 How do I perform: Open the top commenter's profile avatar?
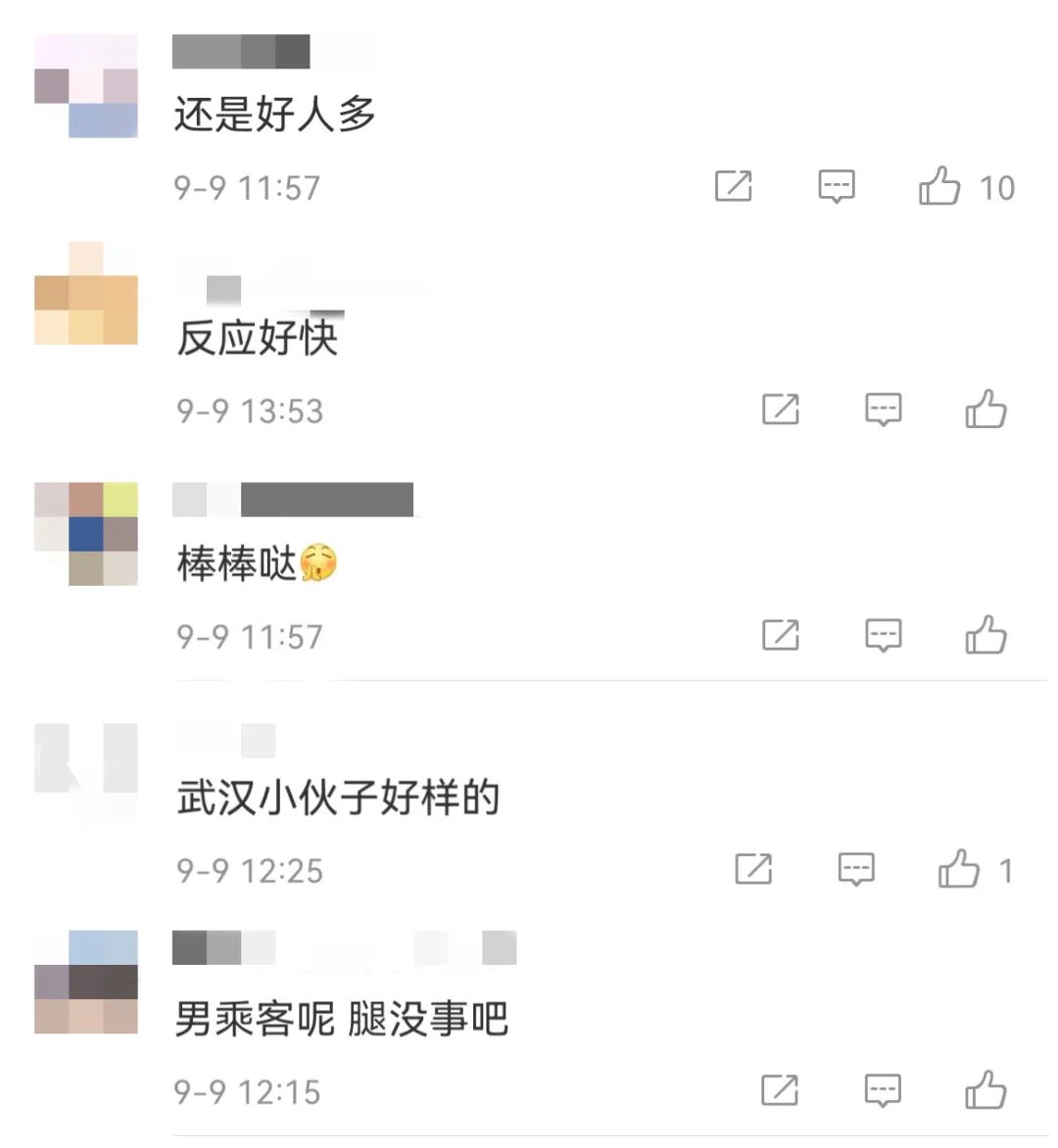[x=87, y=84]
